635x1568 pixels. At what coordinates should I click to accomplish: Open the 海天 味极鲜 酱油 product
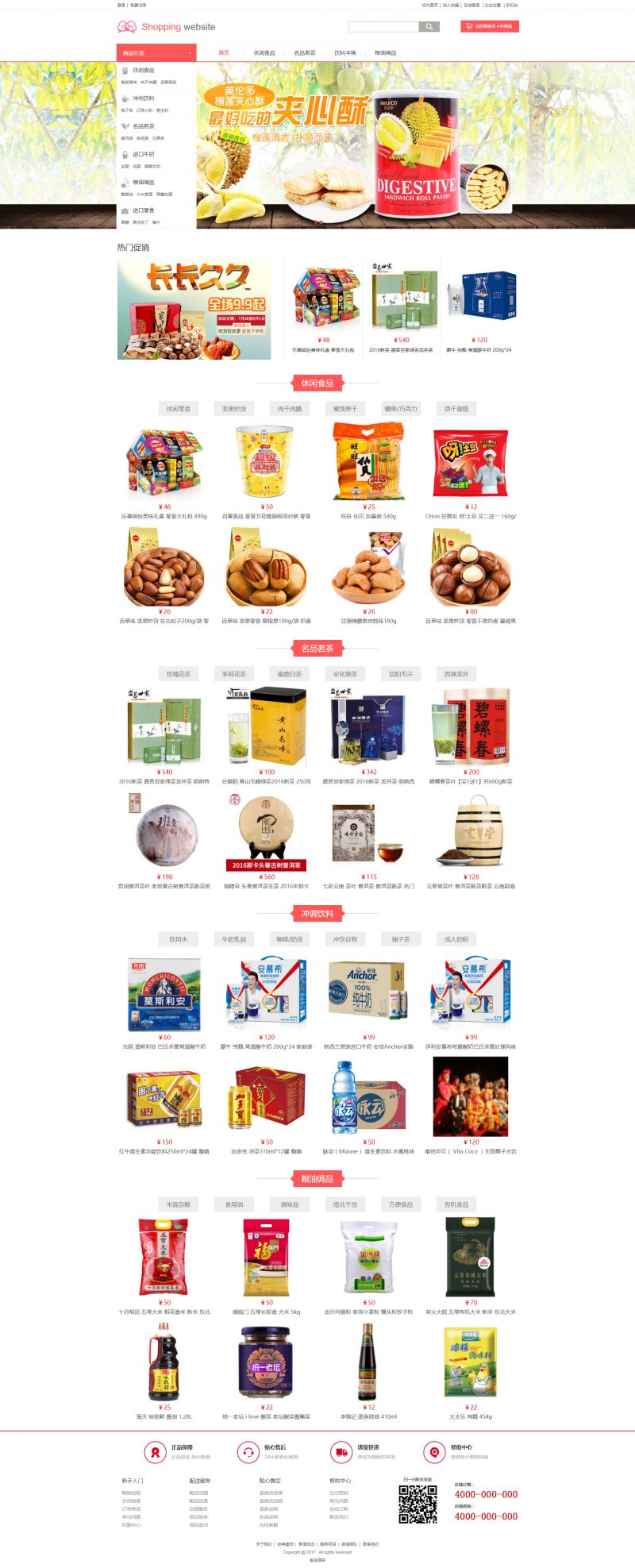[x=164, y=1364]
